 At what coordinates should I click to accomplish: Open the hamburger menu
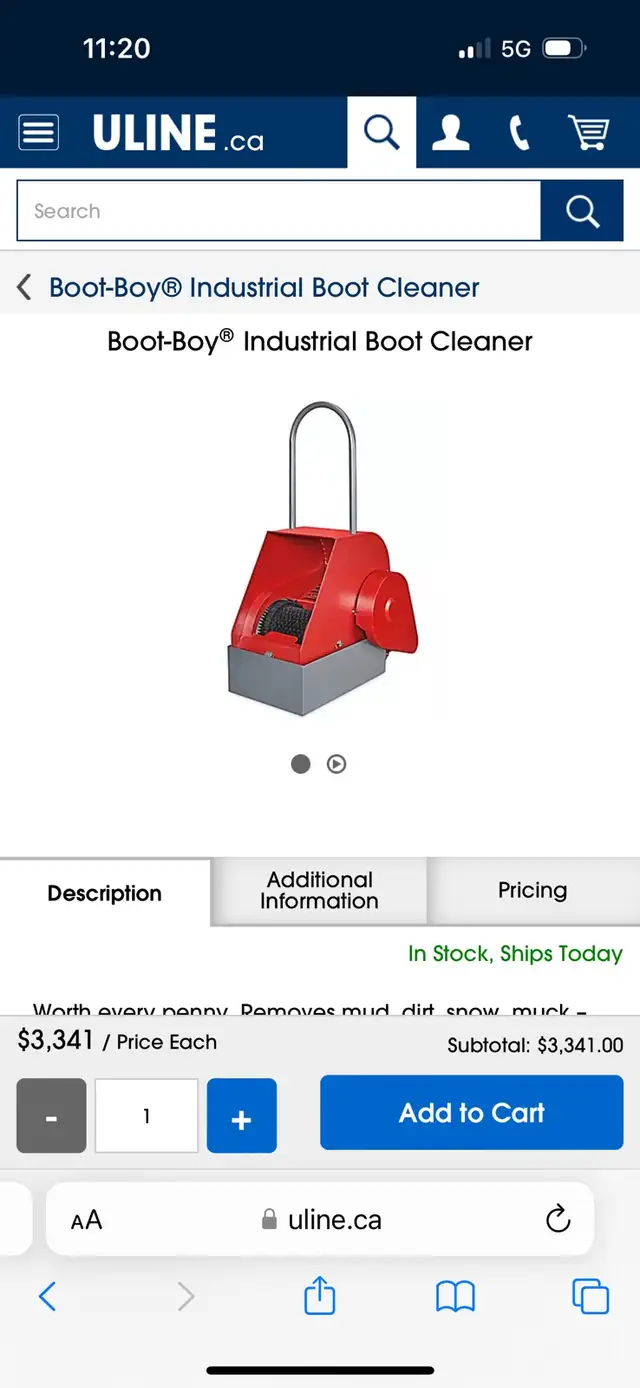(x=39, y=132)
